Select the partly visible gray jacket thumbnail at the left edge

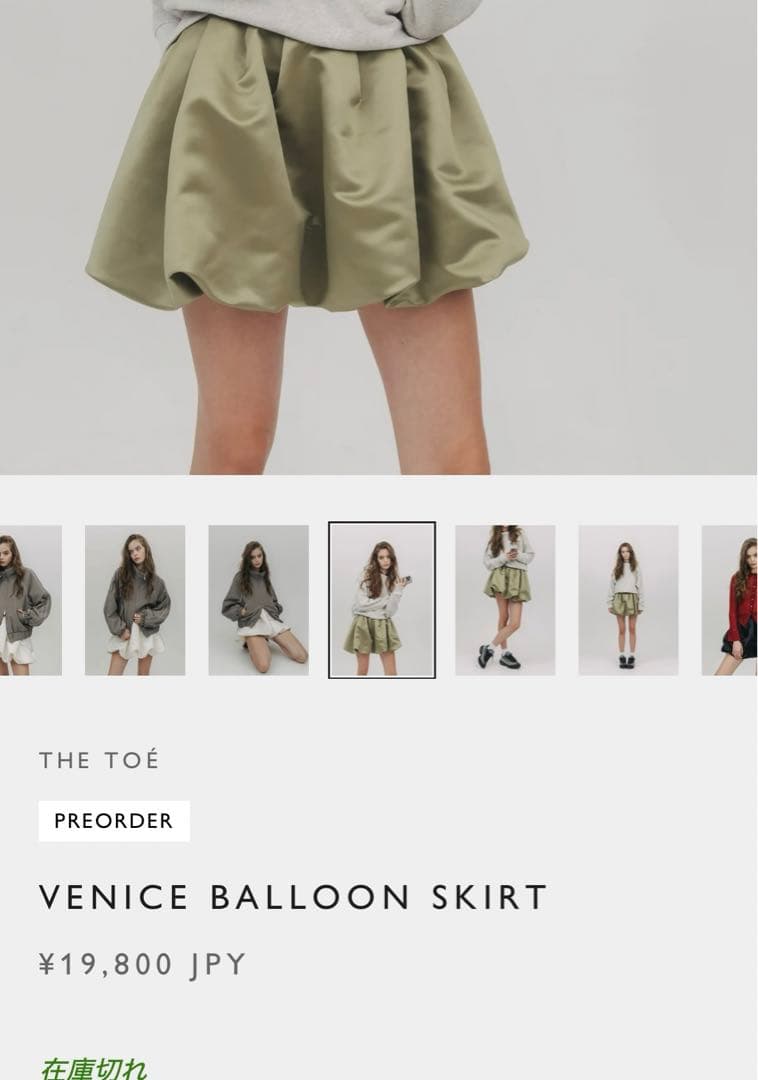tap(28, 600)
